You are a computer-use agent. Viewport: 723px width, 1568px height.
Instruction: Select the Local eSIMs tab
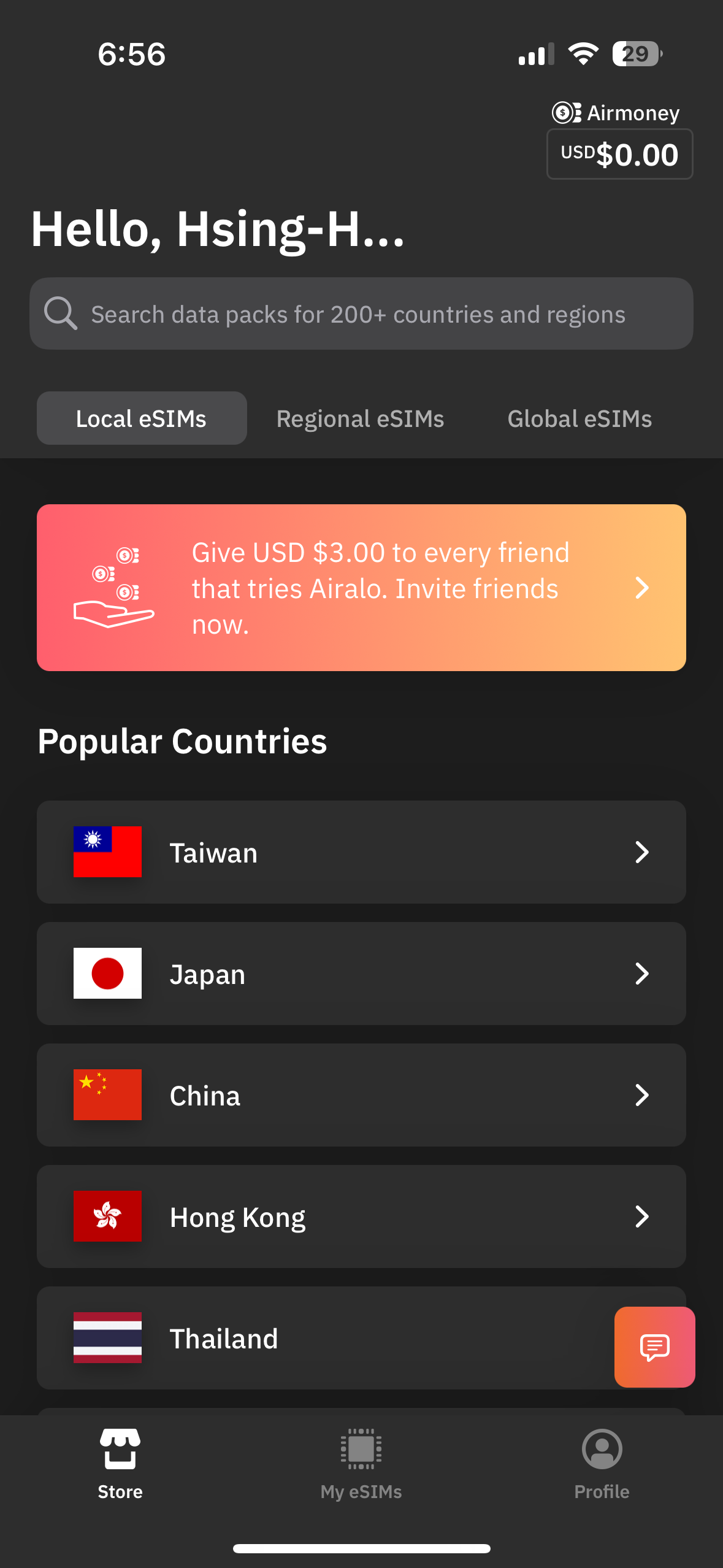click(142, 418)
